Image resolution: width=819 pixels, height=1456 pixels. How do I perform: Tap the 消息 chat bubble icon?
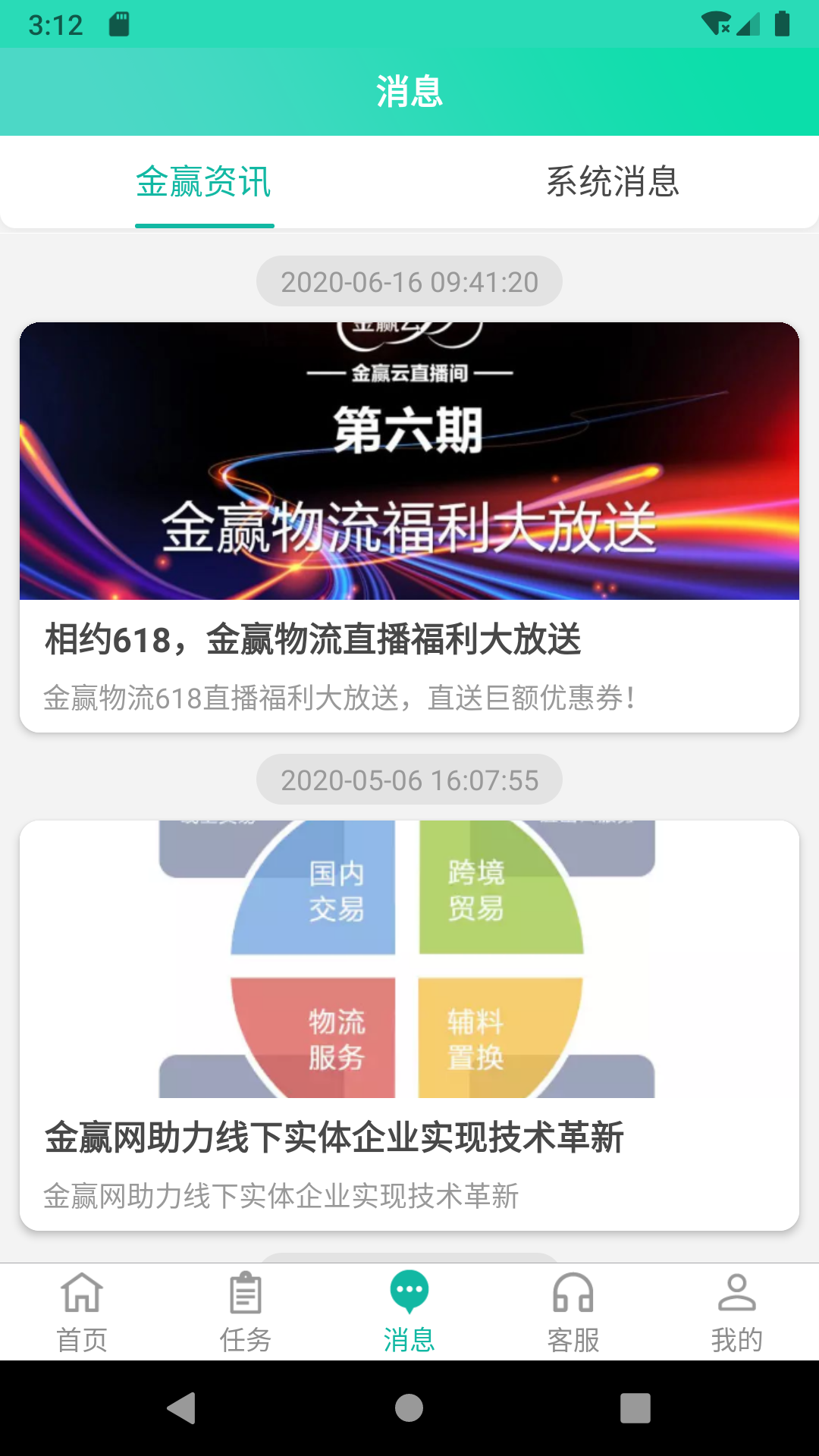(409, 1289)
